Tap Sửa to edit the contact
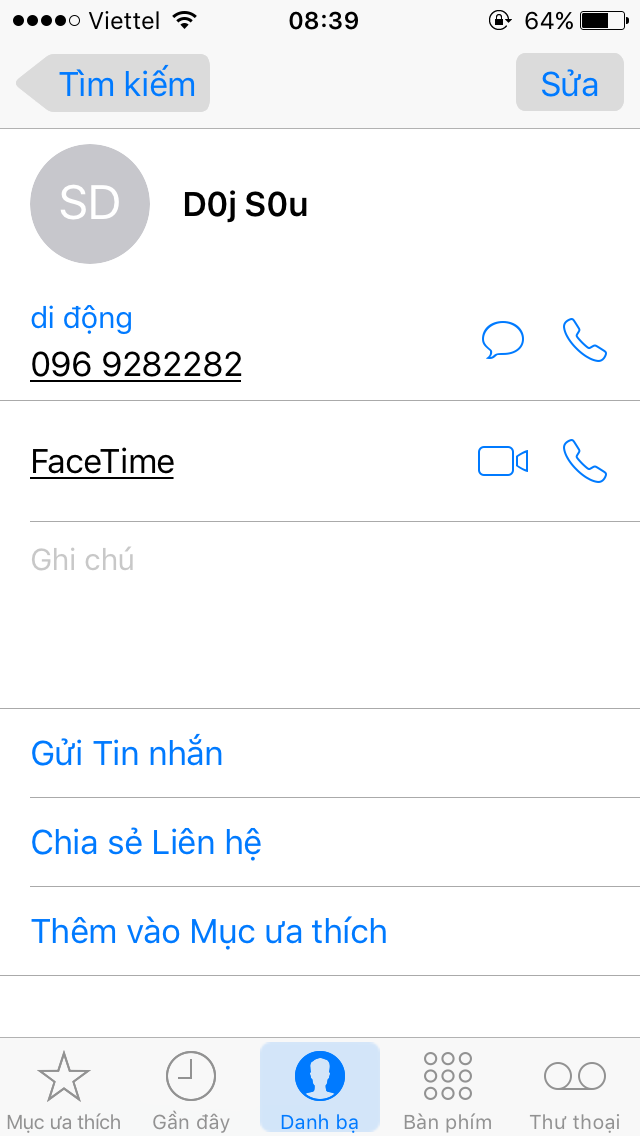The image size is (640, 1136). click(x=570, y=83)
